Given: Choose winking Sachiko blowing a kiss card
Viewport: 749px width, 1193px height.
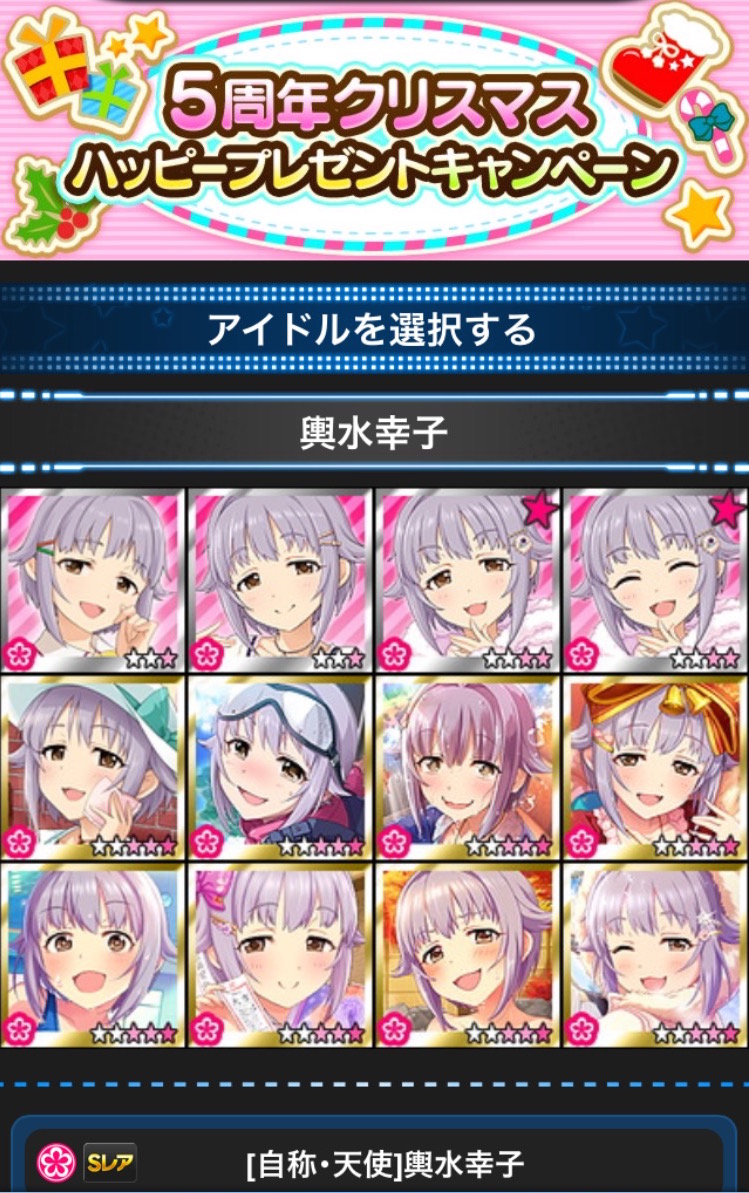Looking at the screenshot, I should click(x=655, y=956).
